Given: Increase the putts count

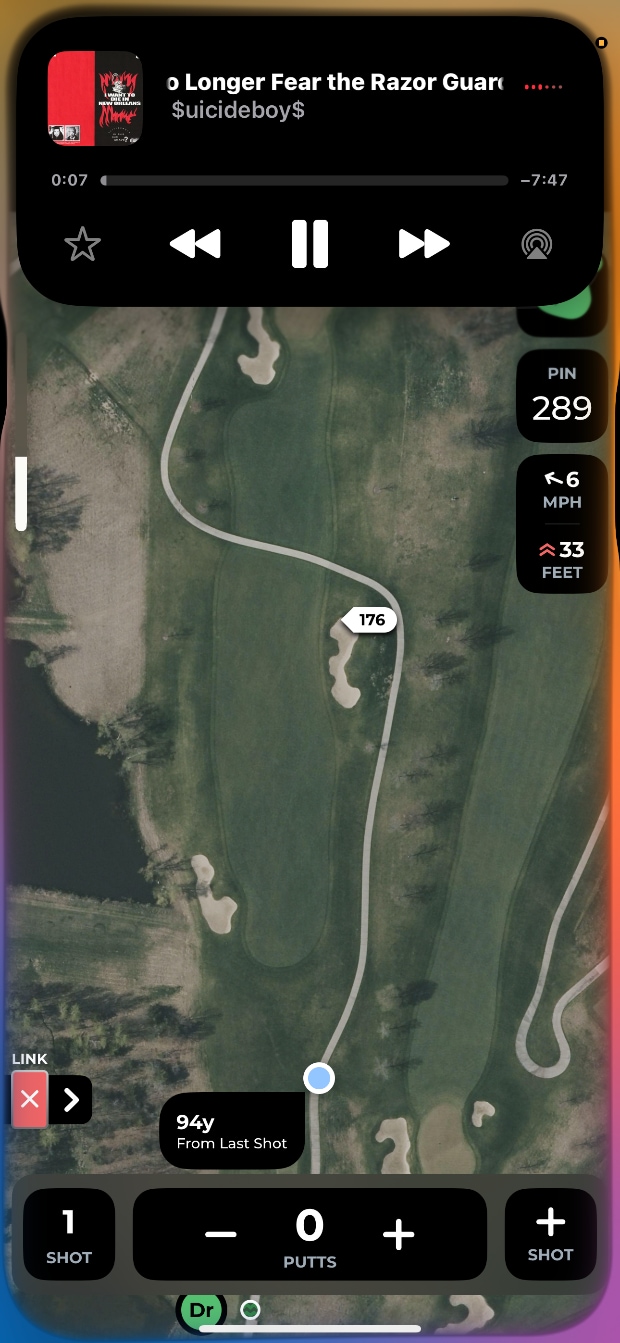Looking at the screenshot, I should pyautogui.click(x=398, y=1234).
